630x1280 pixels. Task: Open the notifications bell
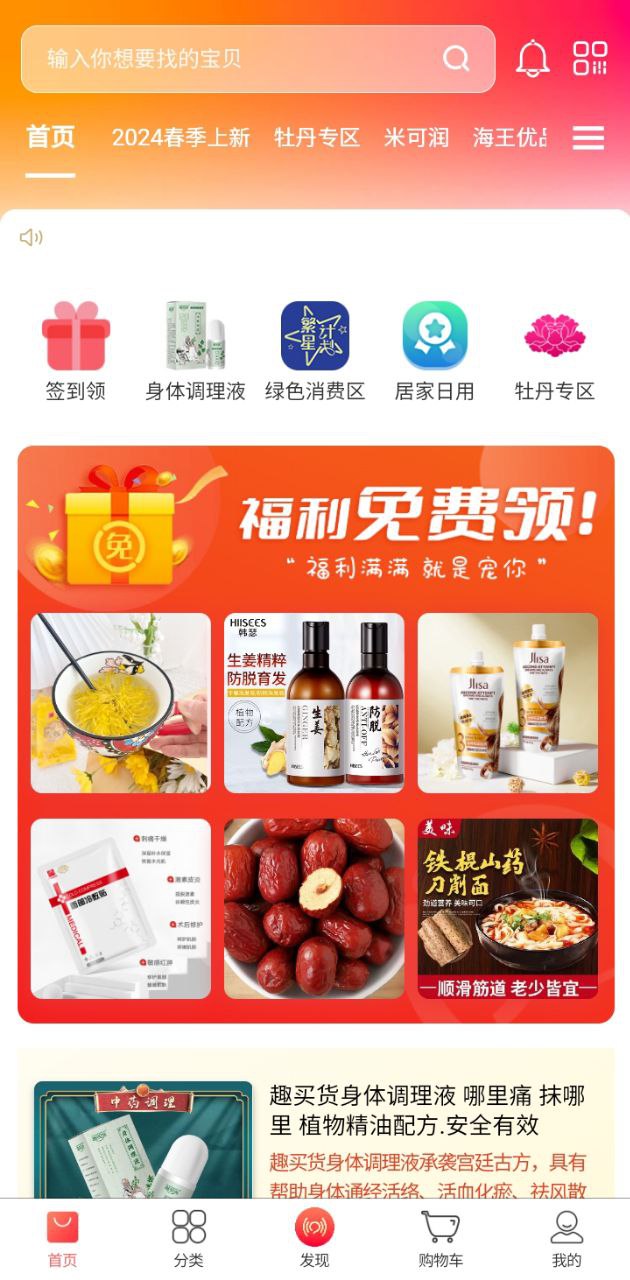pyautogui.click(x=532, y=58)
